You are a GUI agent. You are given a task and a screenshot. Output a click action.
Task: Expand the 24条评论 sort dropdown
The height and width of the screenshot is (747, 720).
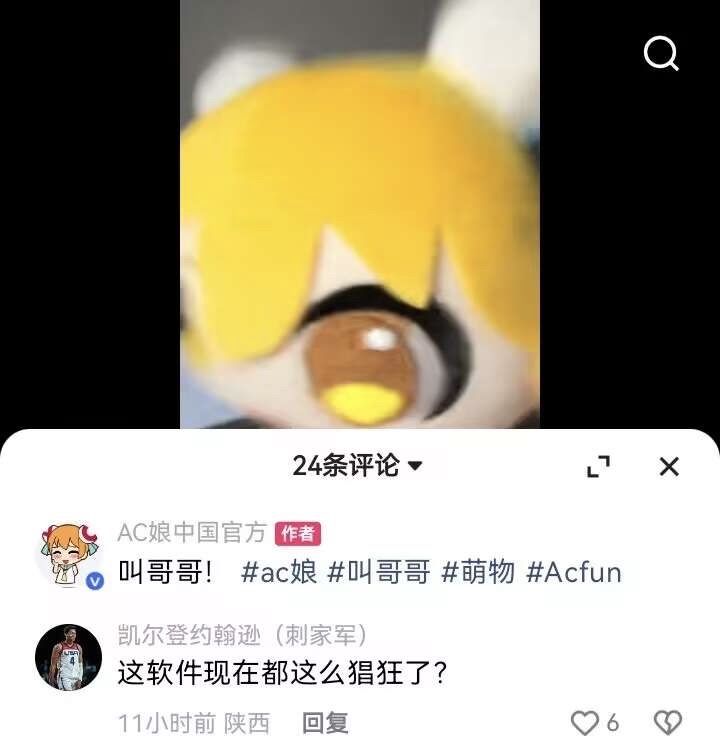tap(358, 465)
